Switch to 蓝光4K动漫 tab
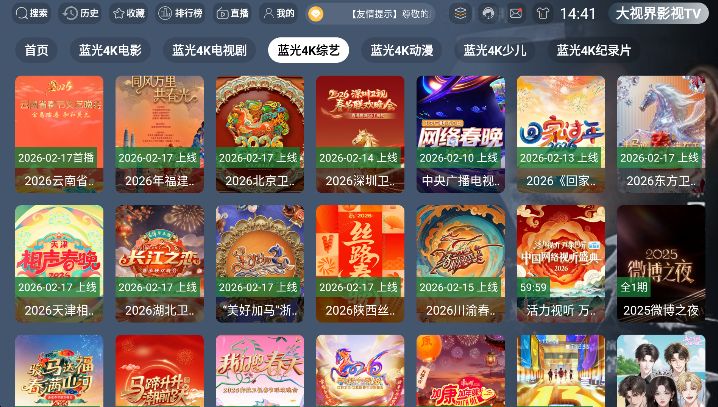This screenshot has height=407, width=718. 401,50
